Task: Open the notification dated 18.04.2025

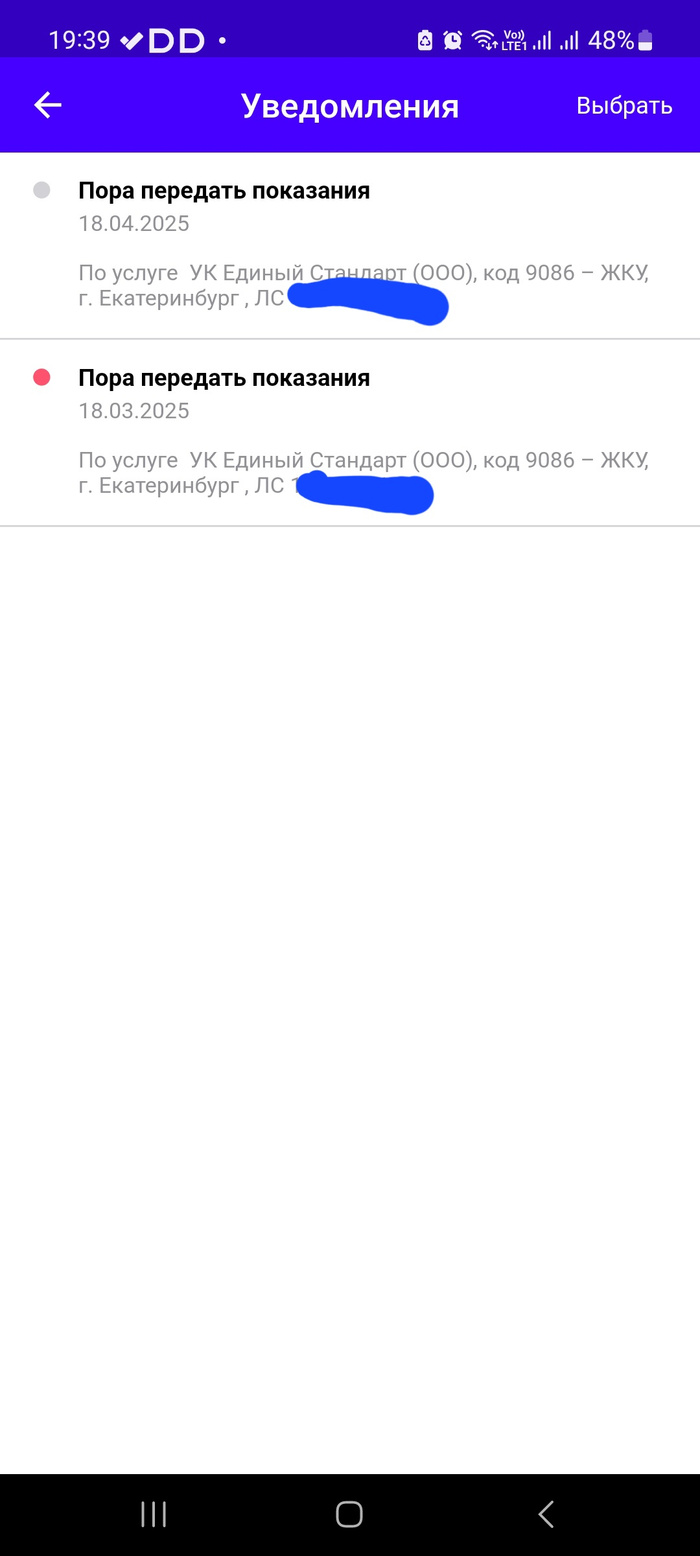Action: pyautogui.click(x=350, y=245)
